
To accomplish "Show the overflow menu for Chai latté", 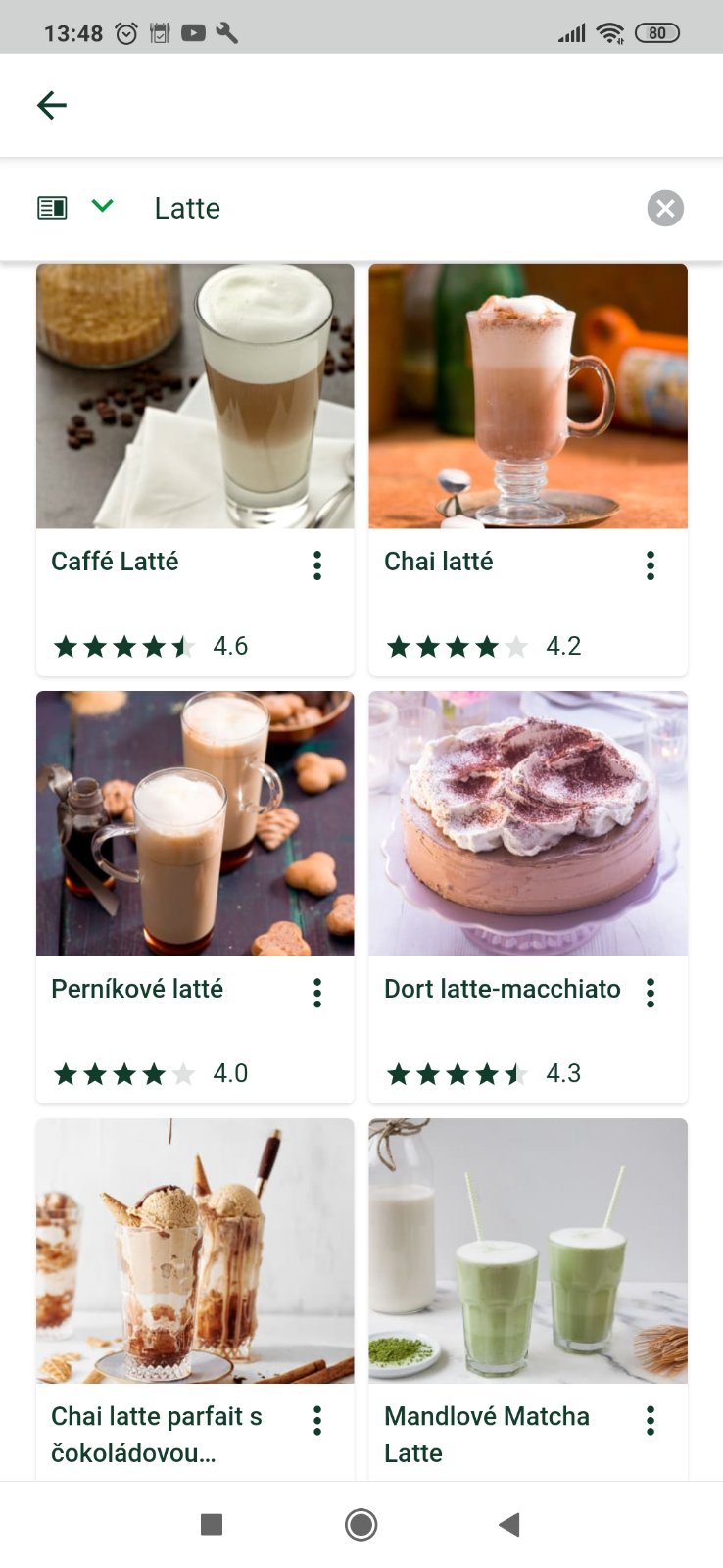I will 651,565.
